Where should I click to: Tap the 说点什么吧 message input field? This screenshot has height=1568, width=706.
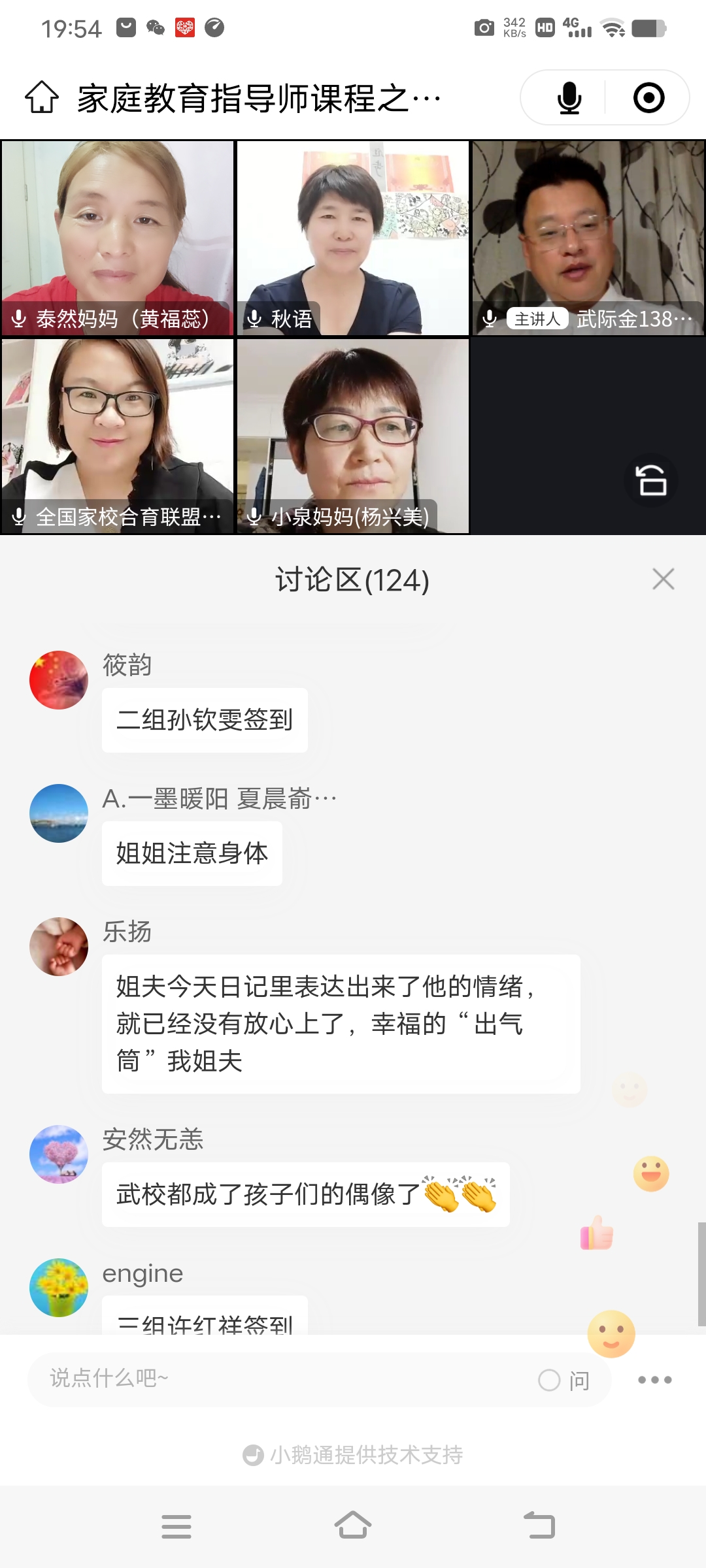tap(261, 1380)
